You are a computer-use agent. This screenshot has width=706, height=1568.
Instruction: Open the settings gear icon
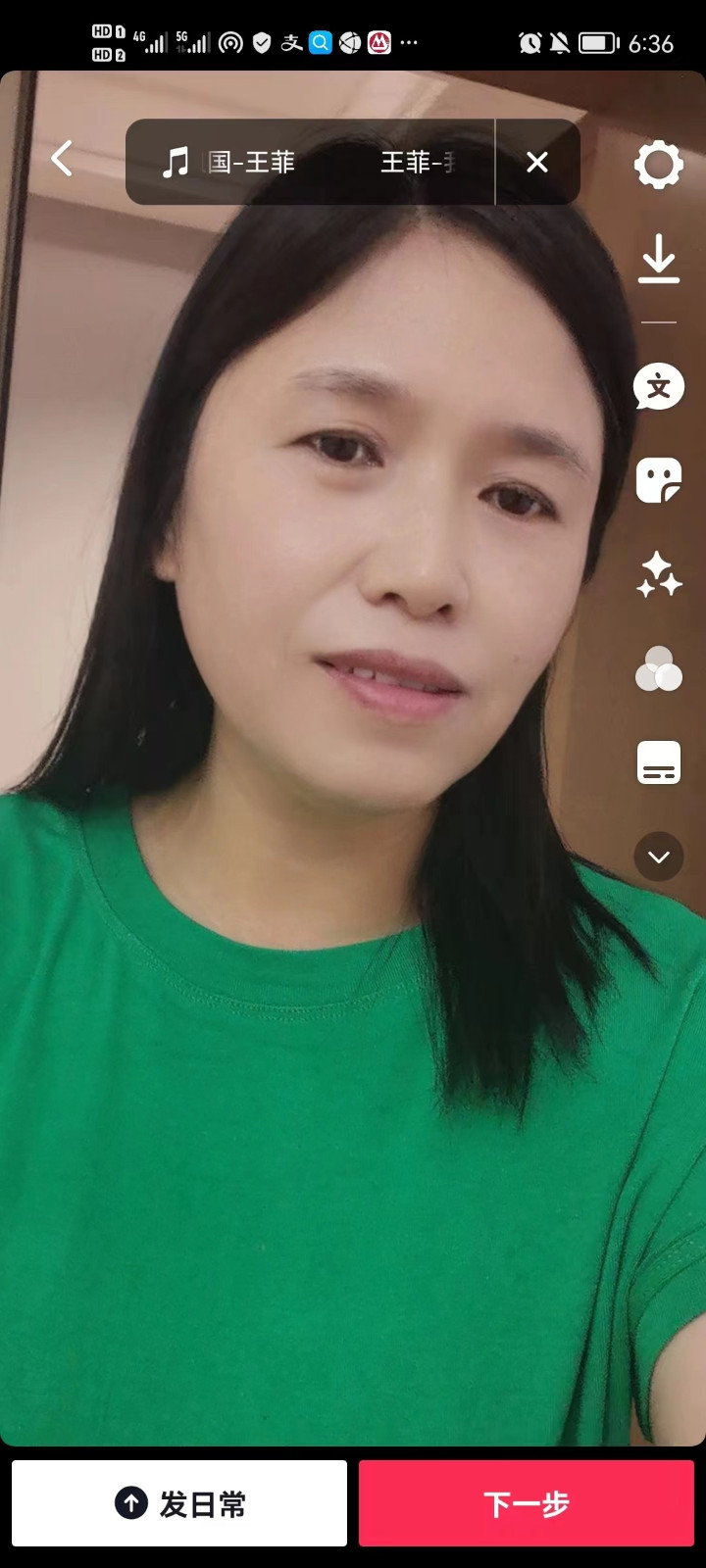[x=658, y=165]
